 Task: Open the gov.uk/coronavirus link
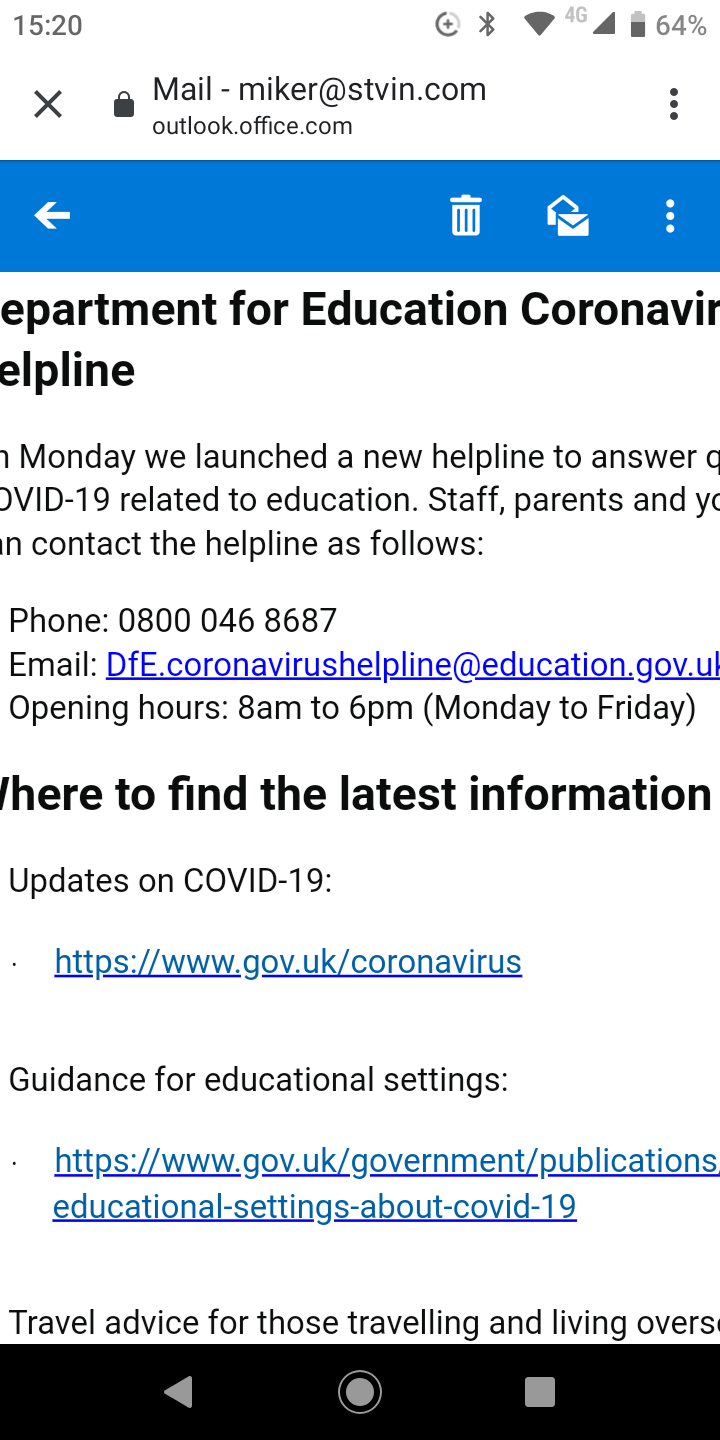click(288, 962)
